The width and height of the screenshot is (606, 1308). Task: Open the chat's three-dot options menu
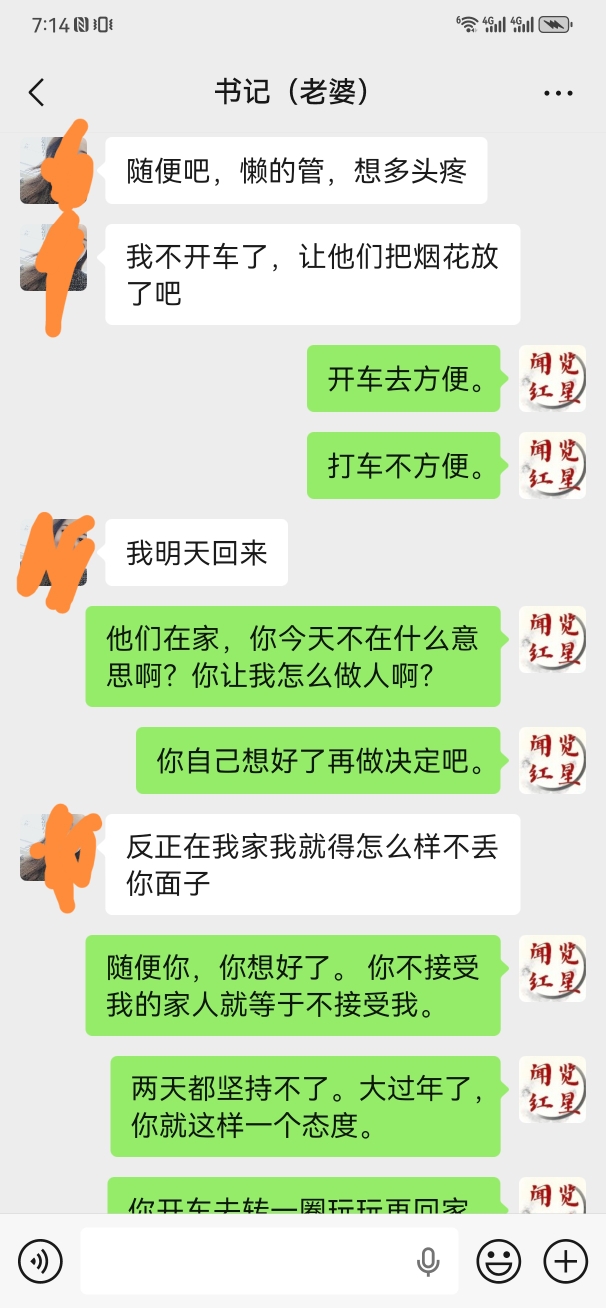558,93
